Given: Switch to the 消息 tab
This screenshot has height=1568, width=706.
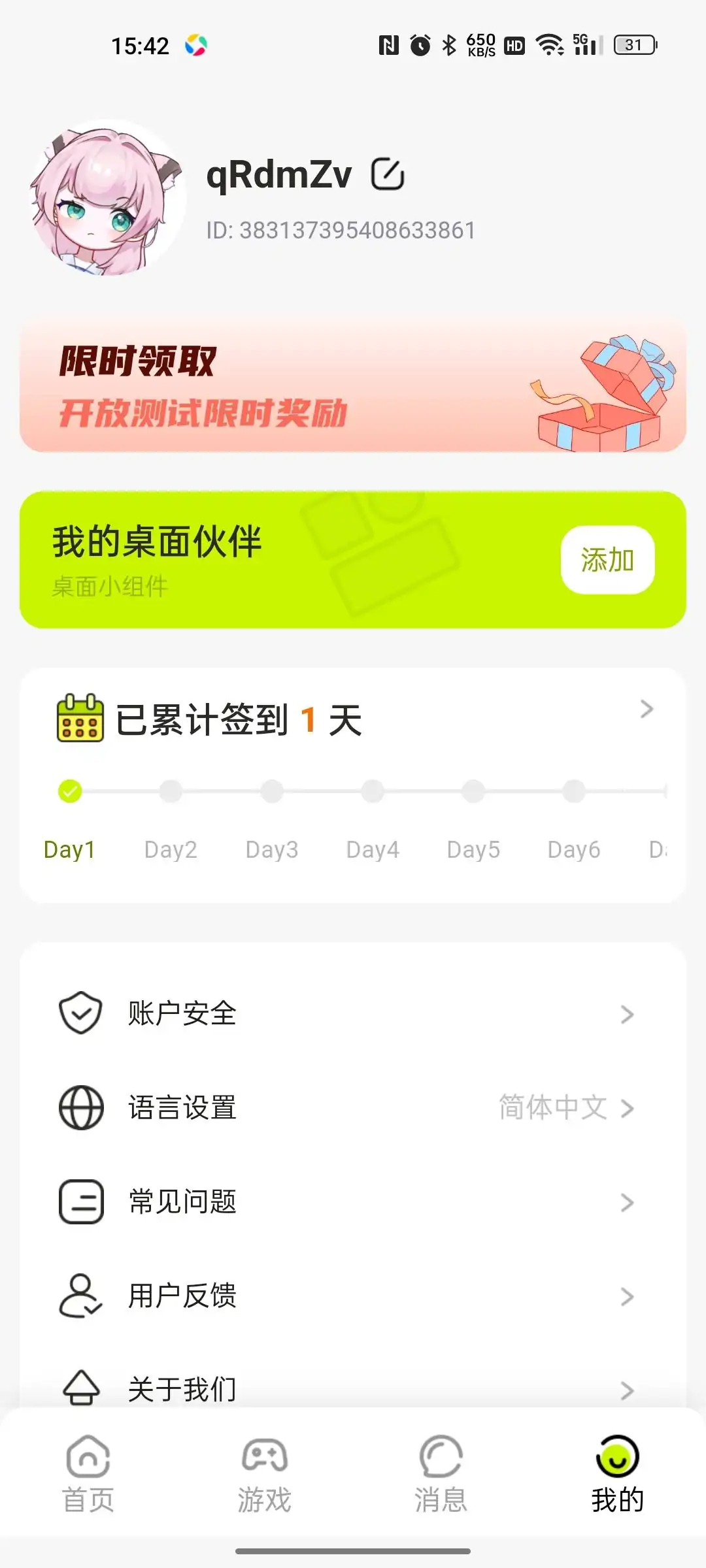Looking at the screenshot, I should tap(441, 1474).
